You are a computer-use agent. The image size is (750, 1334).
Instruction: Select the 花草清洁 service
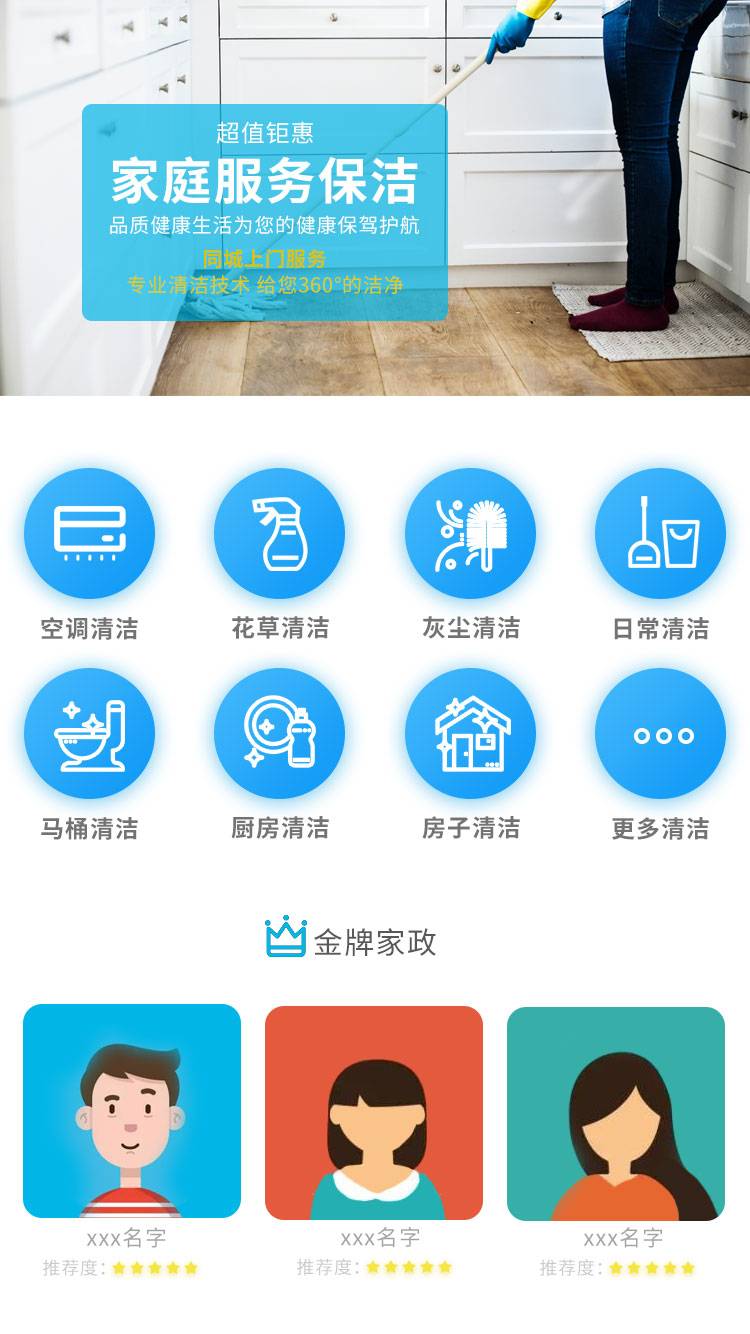(x=279, y=533)
